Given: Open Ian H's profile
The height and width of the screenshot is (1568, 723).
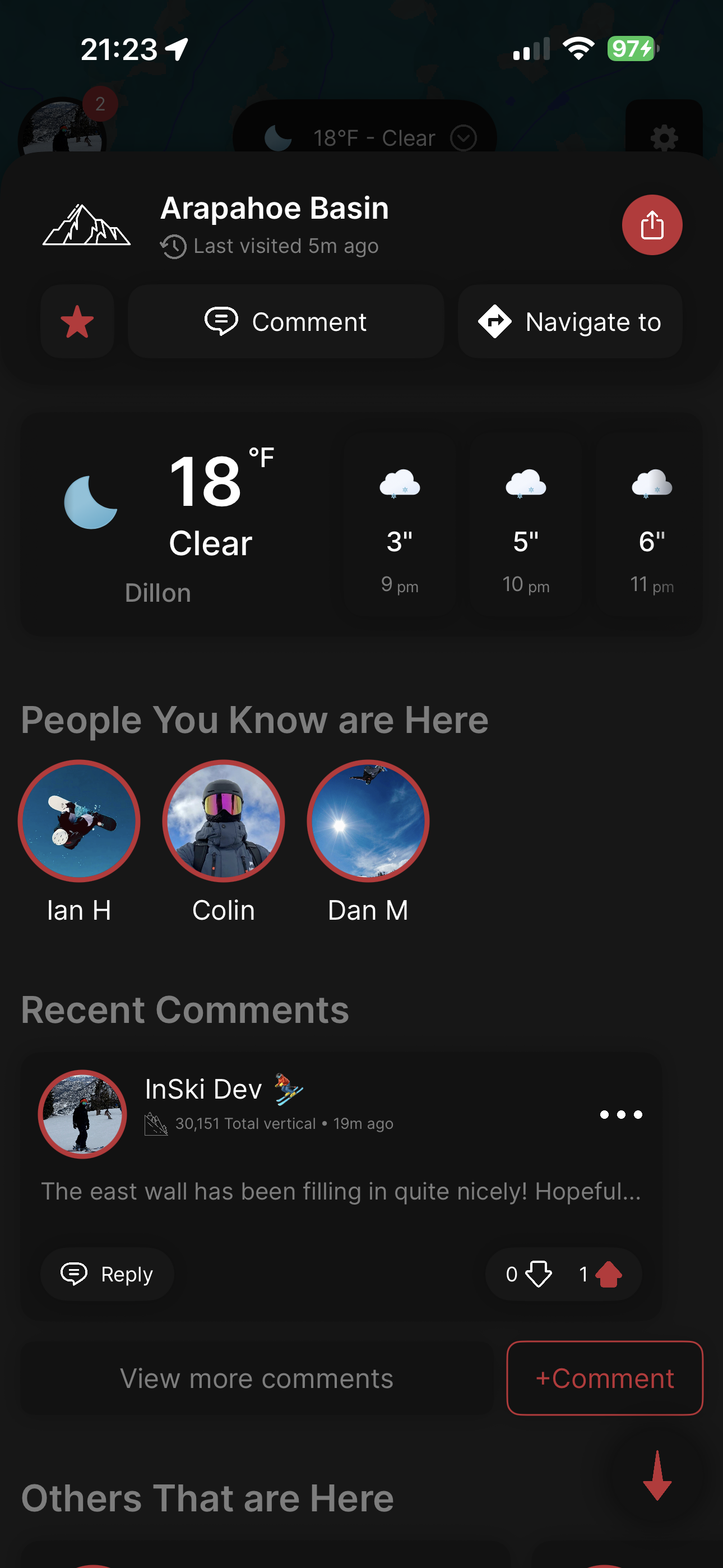Looking at the screenshot, I should [79, 820].
